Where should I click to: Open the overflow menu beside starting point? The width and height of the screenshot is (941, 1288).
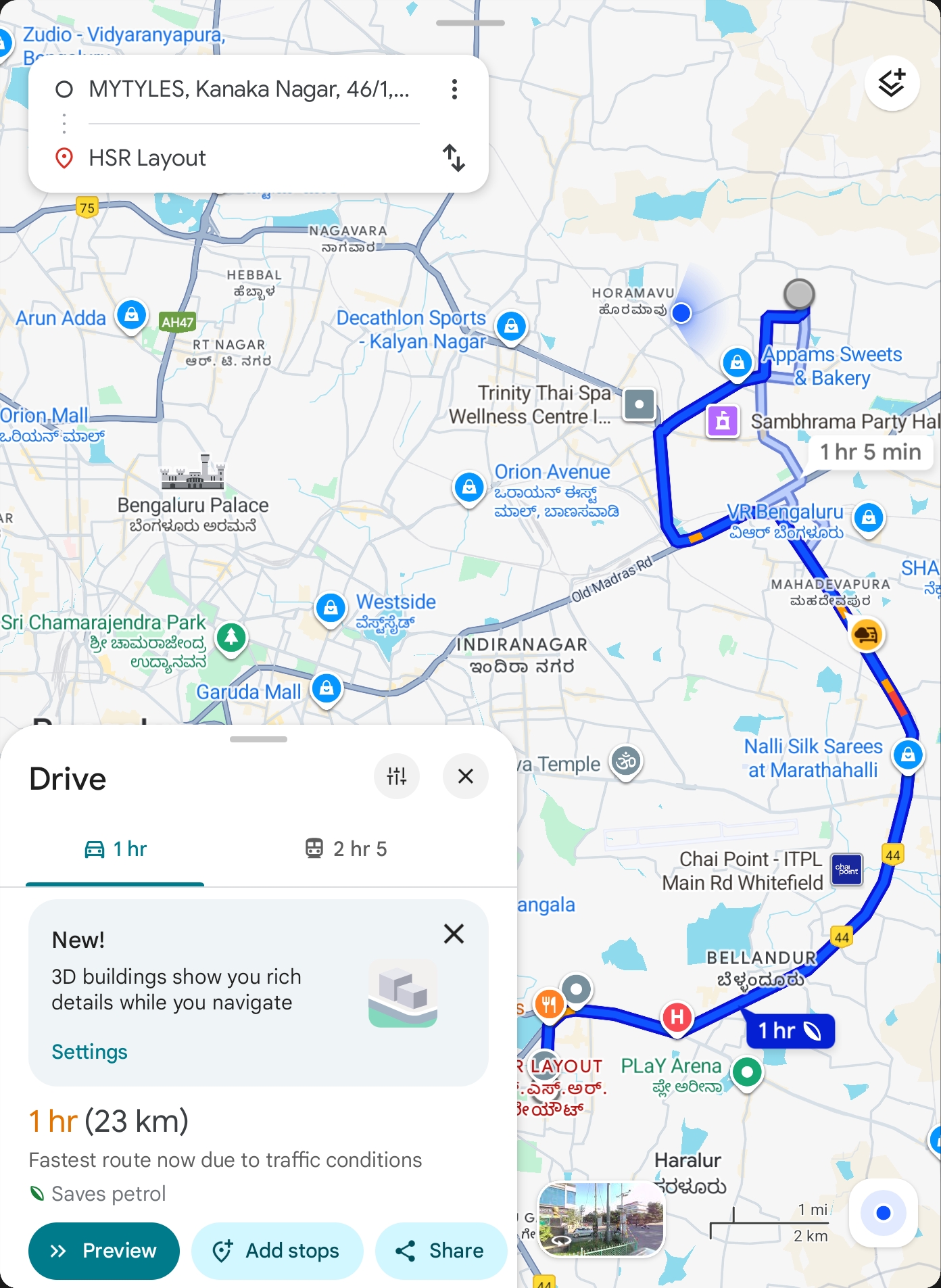coord(454,89)
